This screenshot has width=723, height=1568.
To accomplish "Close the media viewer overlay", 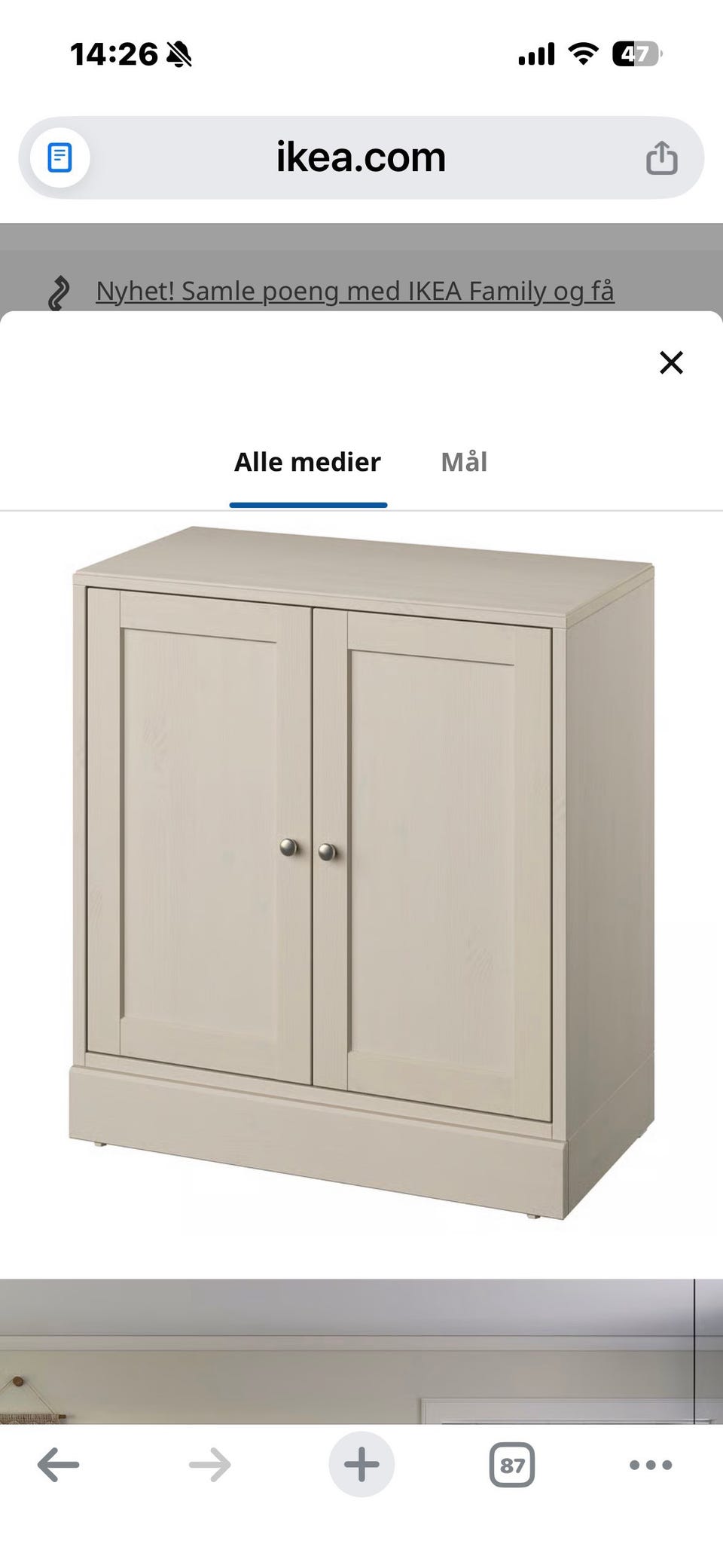I will pyautogui.click(x=670, y=362).
